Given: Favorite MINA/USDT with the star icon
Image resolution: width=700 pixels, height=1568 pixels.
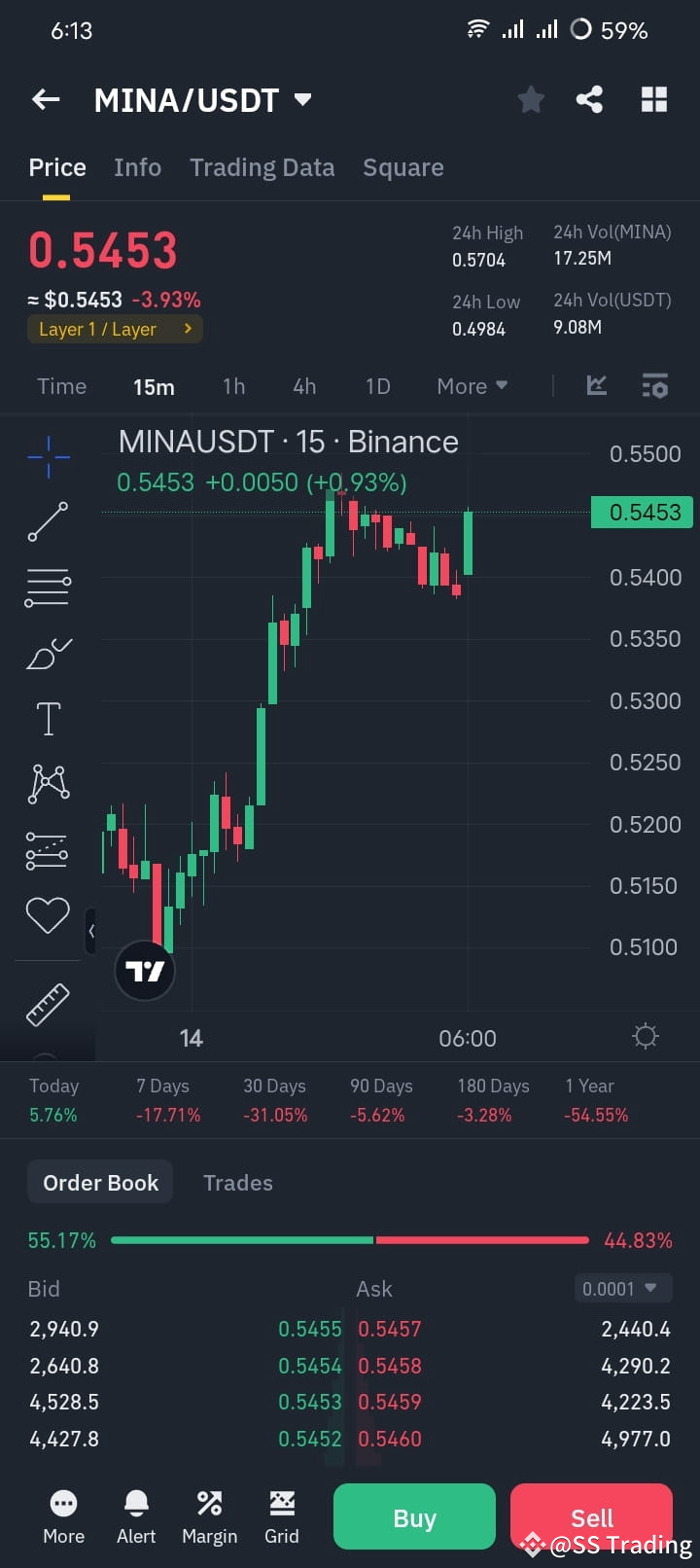Looking at the screenshot, I should pyautogui.click(x=530, y=98).
